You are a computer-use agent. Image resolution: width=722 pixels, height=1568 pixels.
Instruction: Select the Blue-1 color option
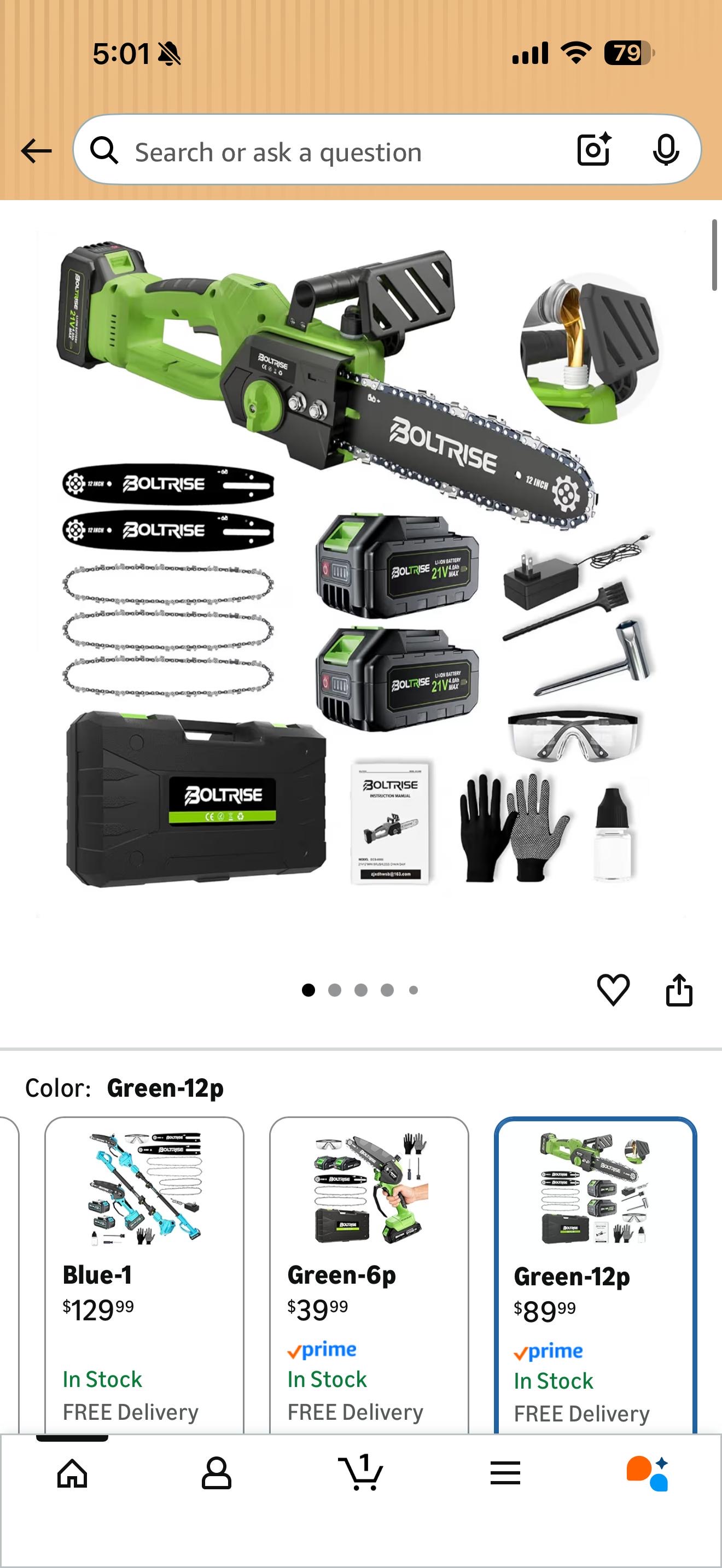click(144, 1272)
